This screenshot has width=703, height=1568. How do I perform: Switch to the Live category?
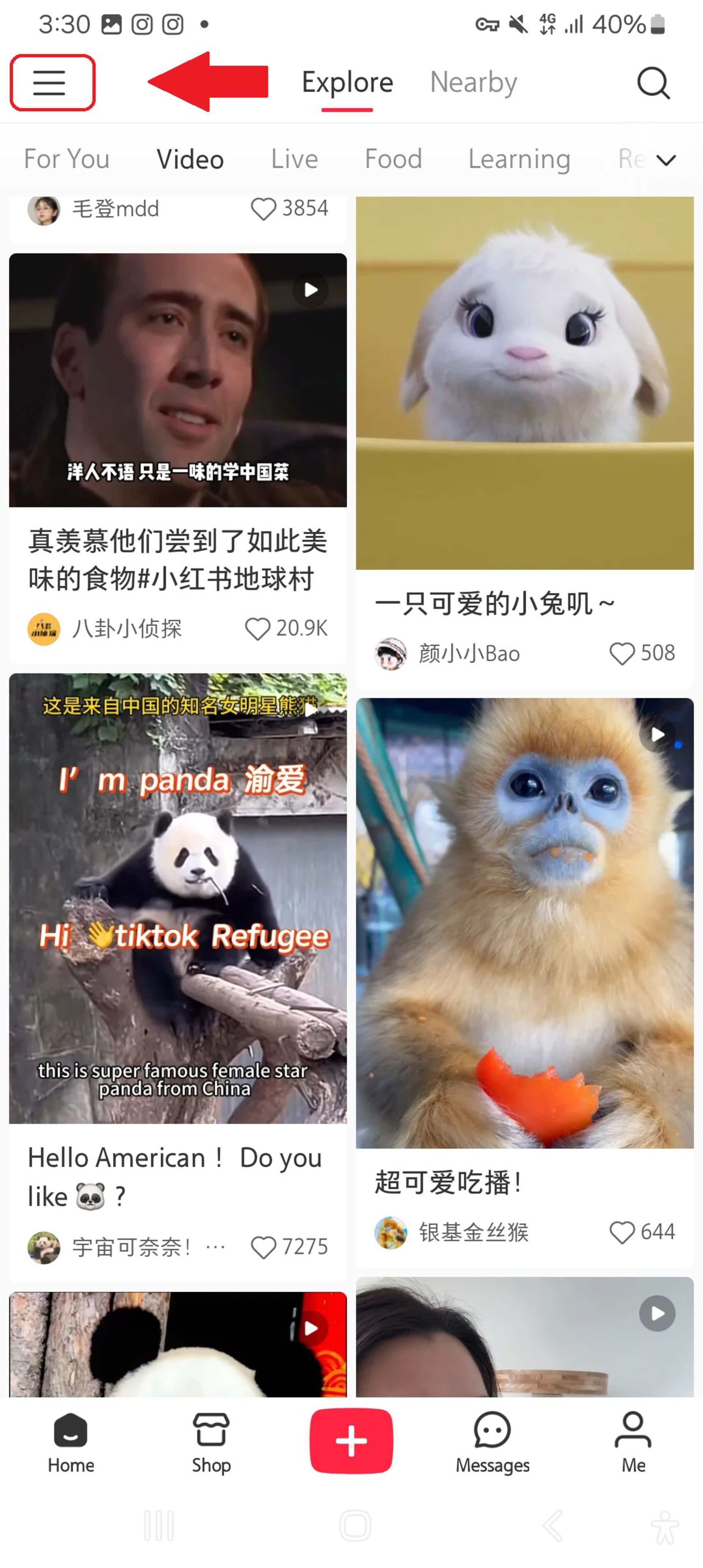click(x=294, y=159)
